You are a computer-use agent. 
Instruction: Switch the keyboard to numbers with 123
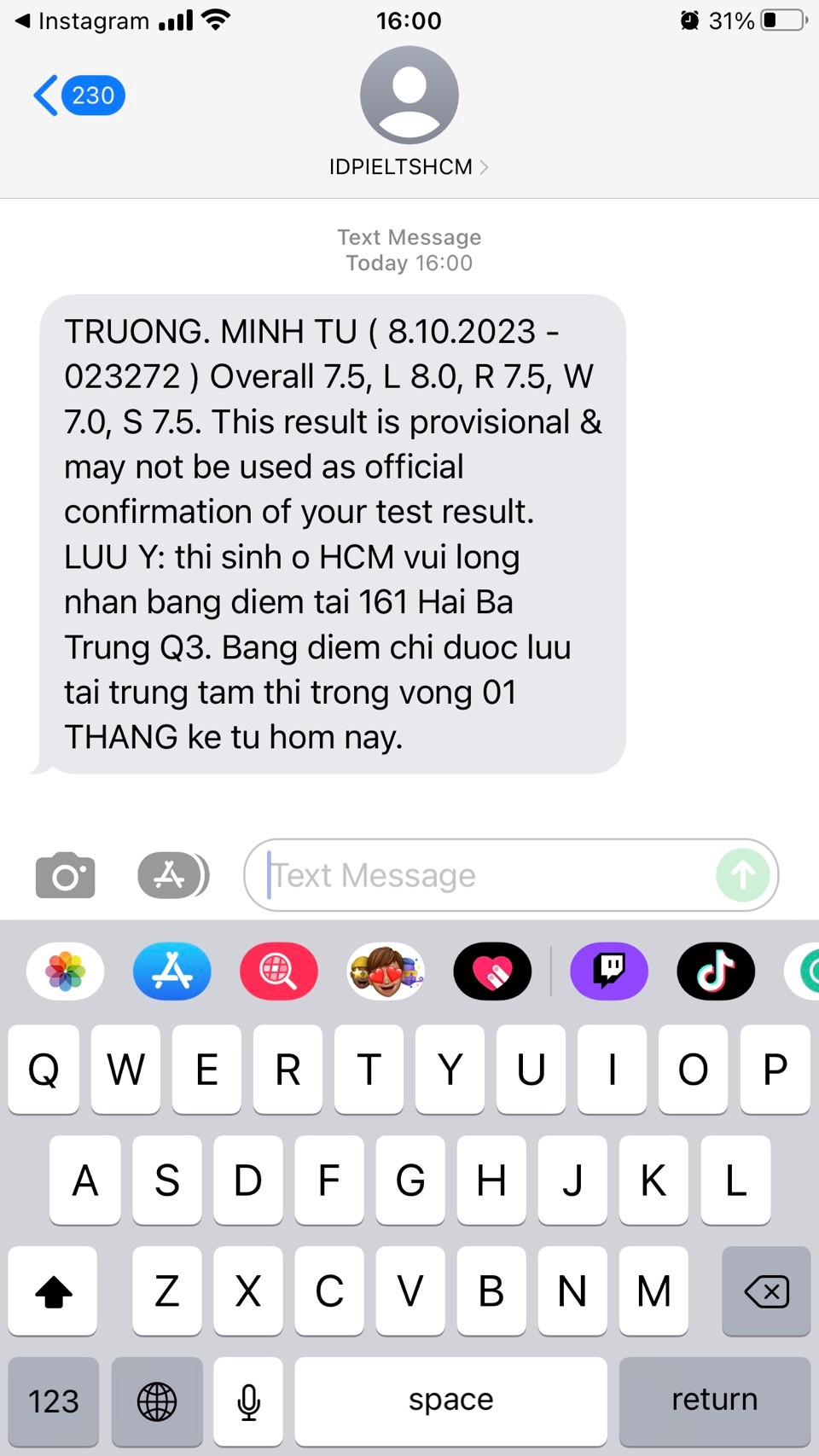(x=54, y=1401)
